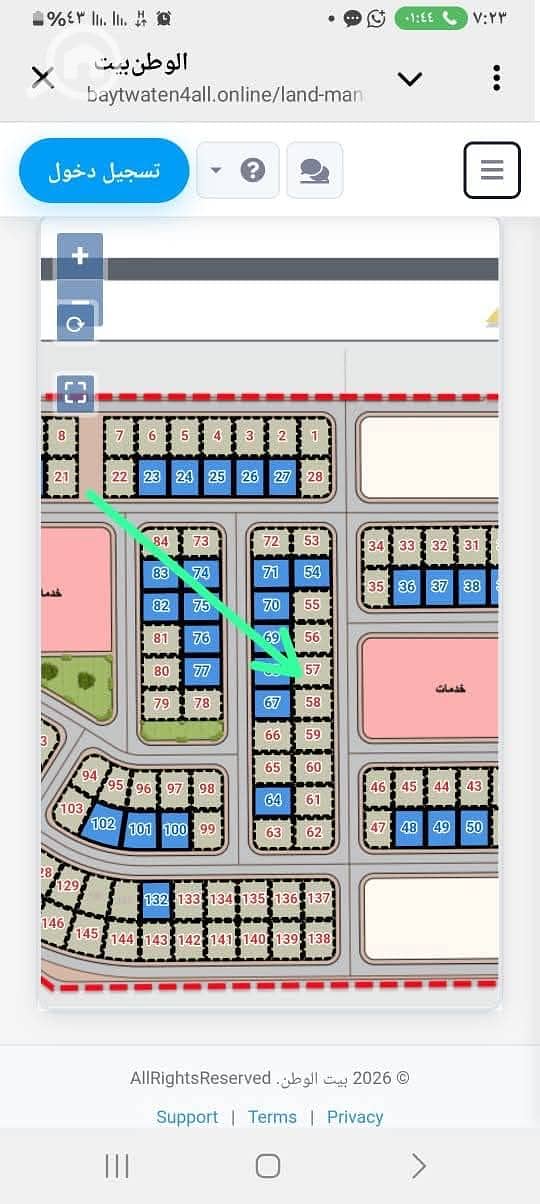Viewport: 540px width, 1204px height.
Task: Go to the home screen
Action: [x=268, y=1166]
